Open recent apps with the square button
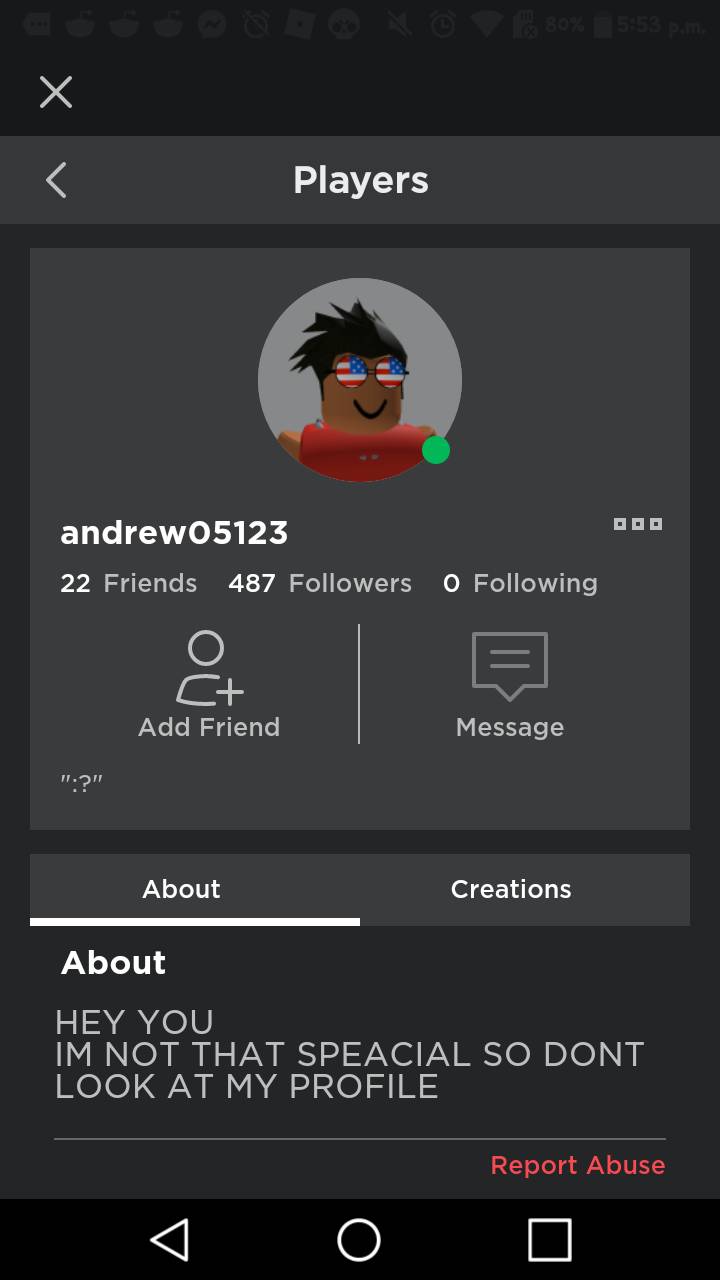The height and width of the screenshot is (1280, 720). point(548,1240)
